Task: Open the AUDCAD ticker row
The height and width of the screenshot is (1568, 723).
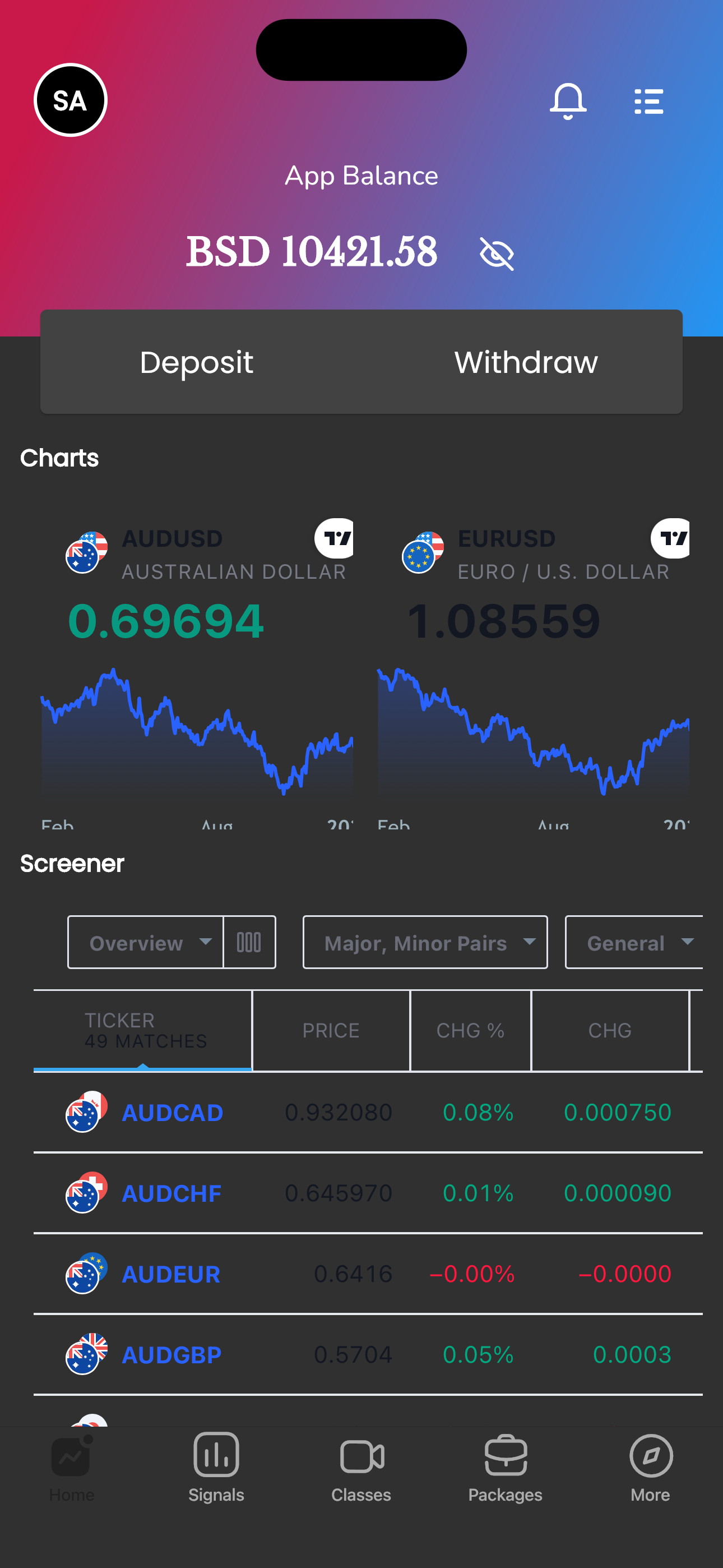Action: click(x=172, y=1112)
